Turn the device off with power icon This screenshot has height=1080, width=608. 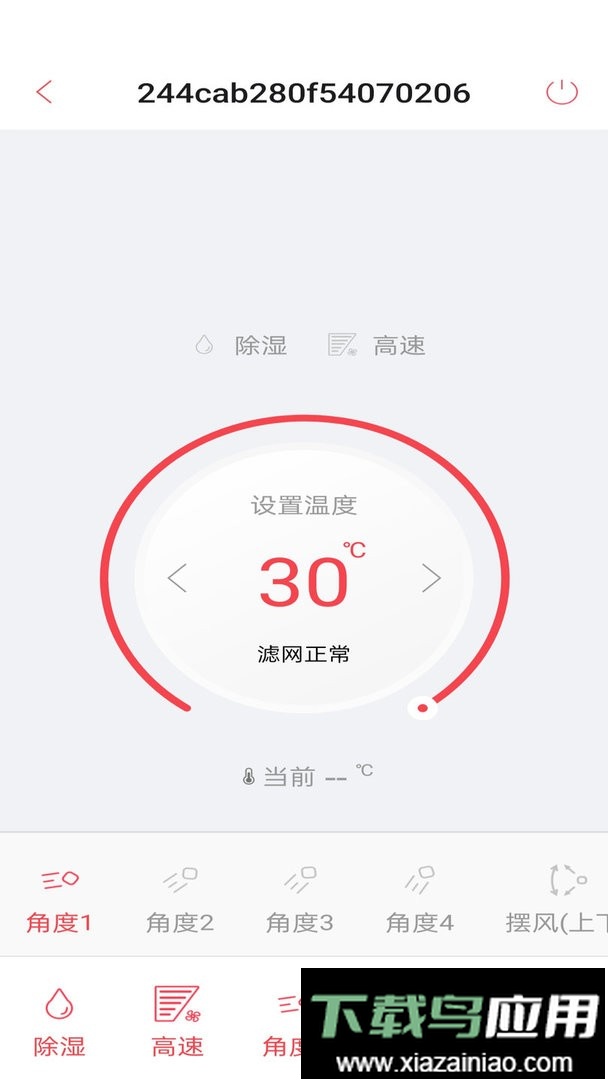[x=562, y=93]
